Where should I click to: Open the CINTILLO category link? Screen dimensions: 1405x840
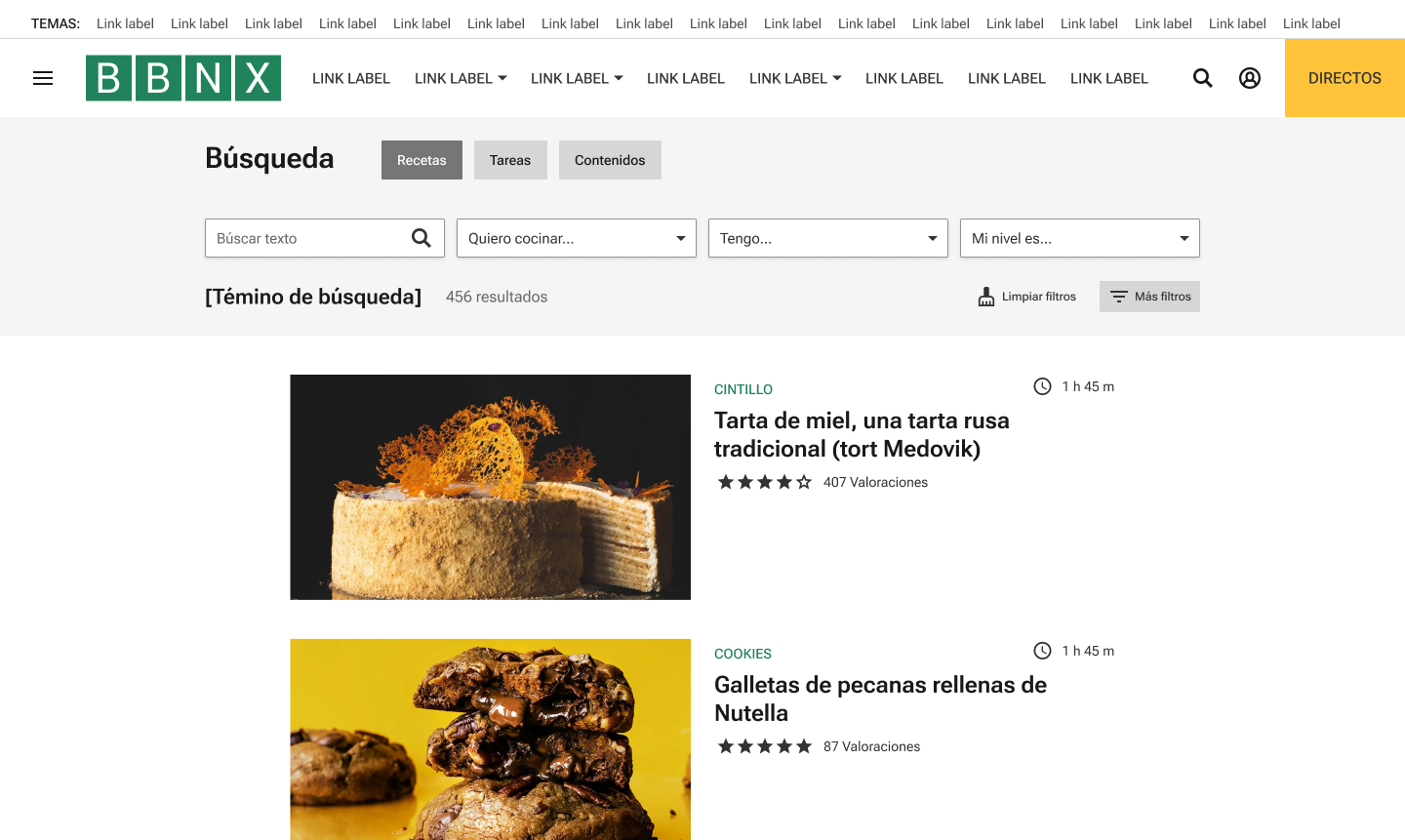click(x=743, y=389)
